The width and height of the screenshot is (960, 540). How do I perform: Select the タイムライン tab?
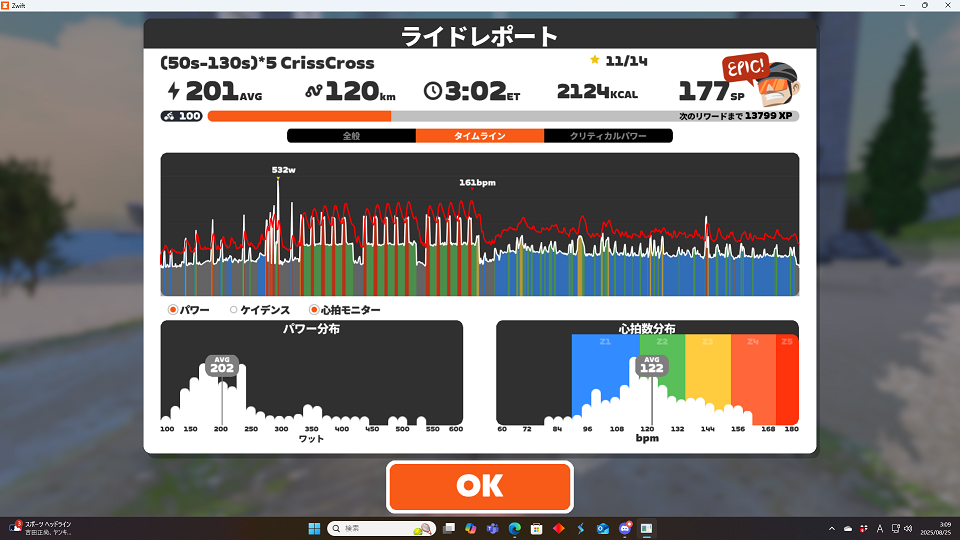click(x=479, y=136)
